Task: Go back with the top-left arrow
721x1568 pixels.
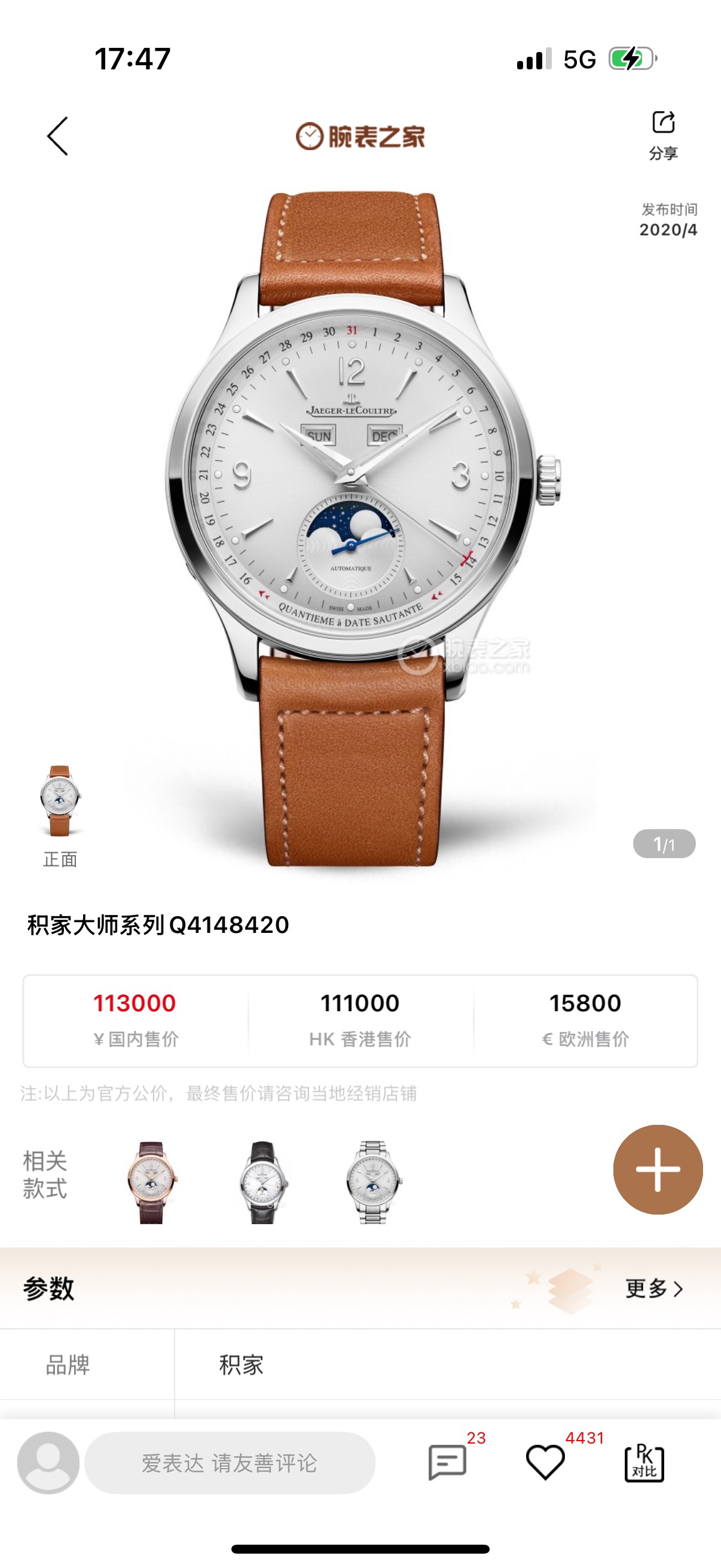Action: pyautogui.click(x=58, y=136)
